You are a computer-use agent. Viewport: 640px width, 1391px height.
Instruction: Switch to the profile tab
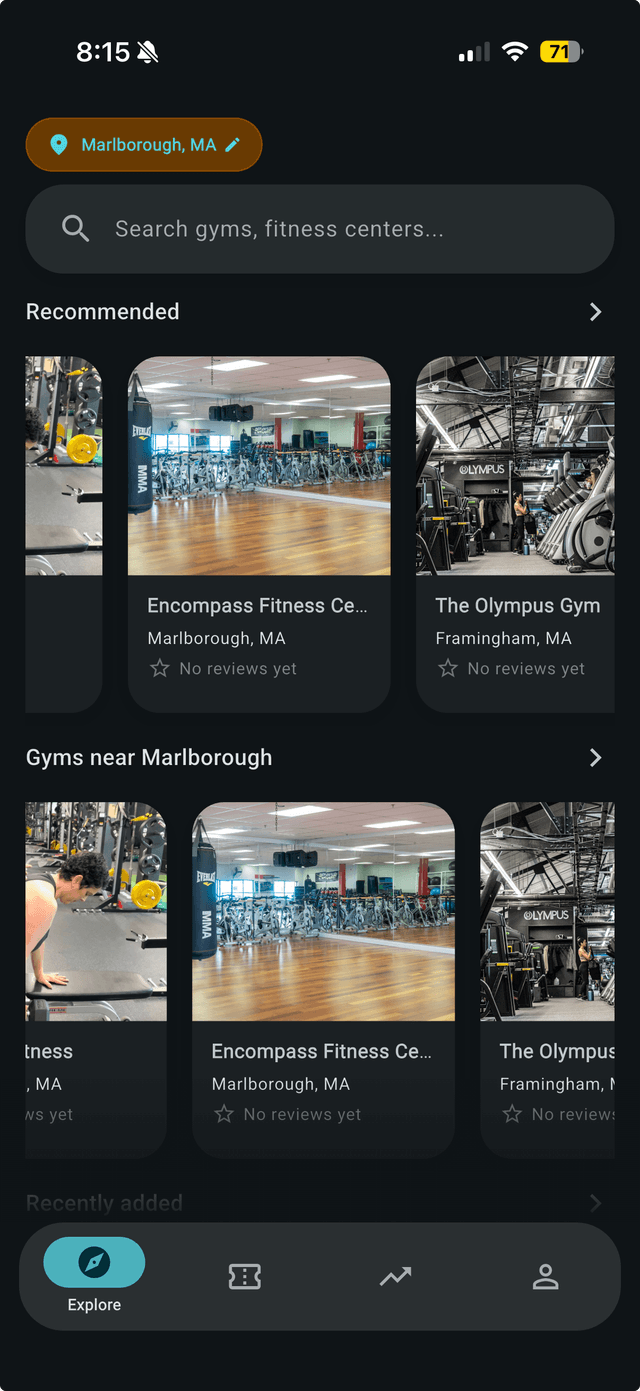tap(545, 1276)
